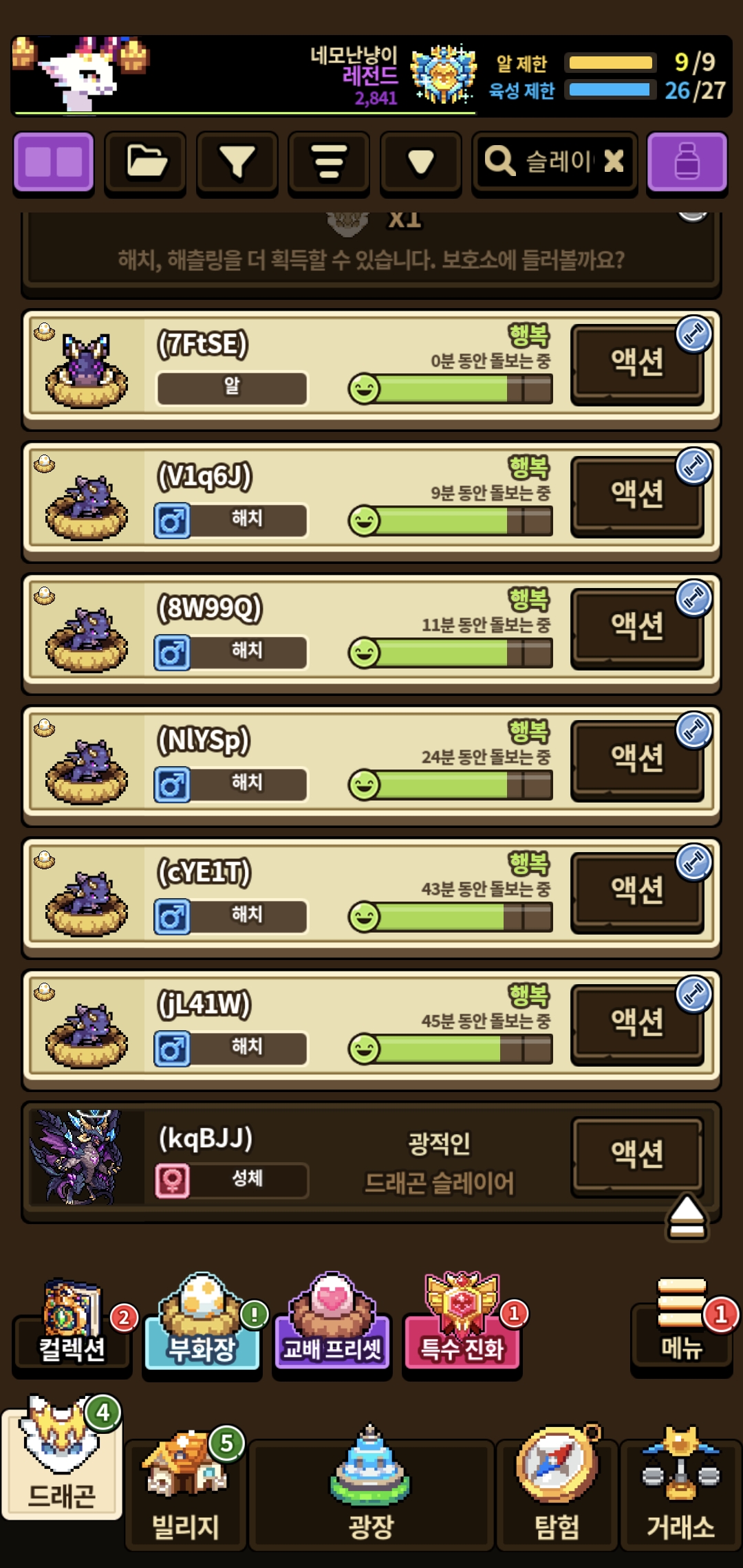The width and height of the screenshot is (743, 1568).
Task: Open the purple potion bottle button
Action: click(687, 162)
